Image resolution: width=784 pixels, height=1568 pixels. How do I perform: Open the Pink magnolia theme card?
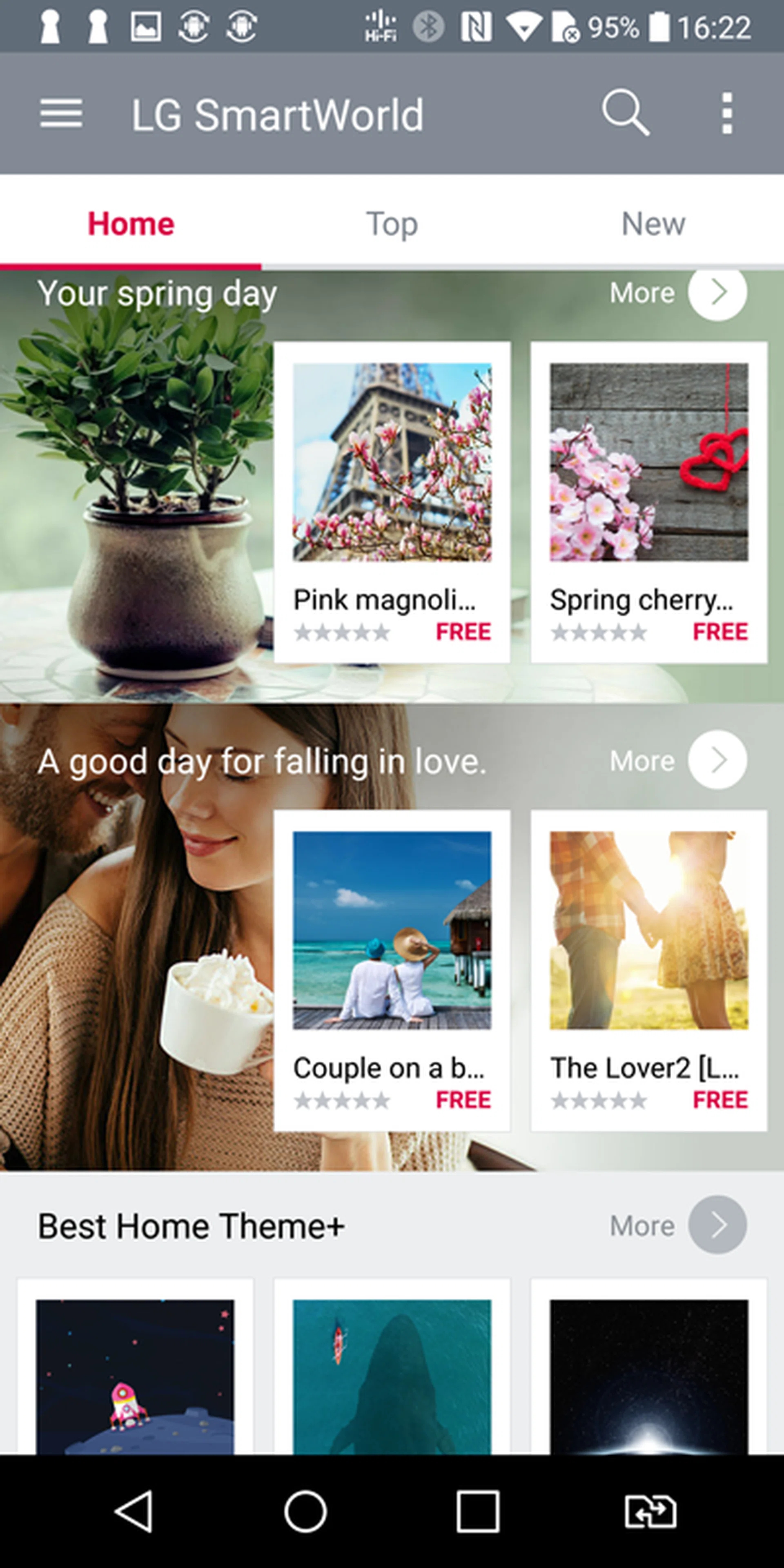pos(392,501)
